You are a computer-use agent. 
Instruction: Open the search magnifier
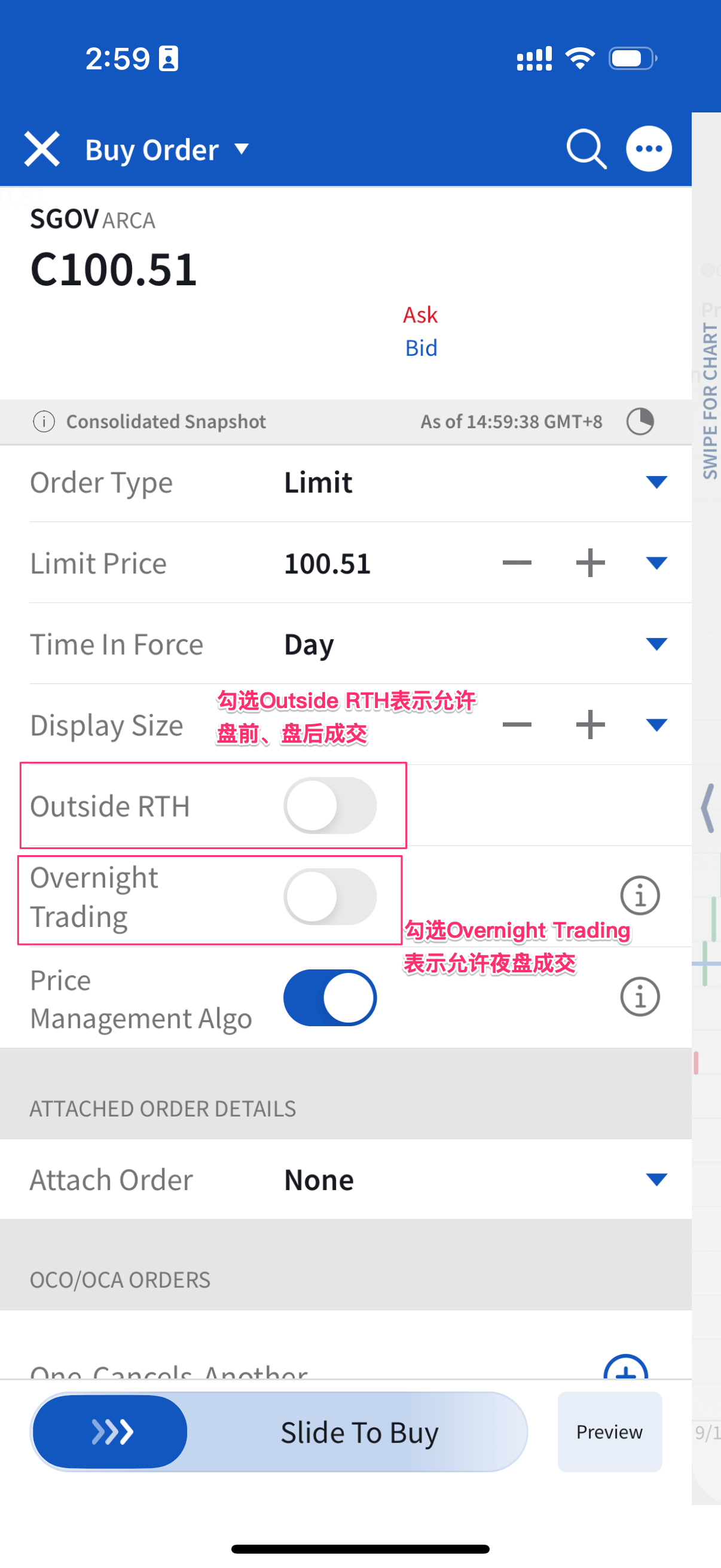point(586,148)
